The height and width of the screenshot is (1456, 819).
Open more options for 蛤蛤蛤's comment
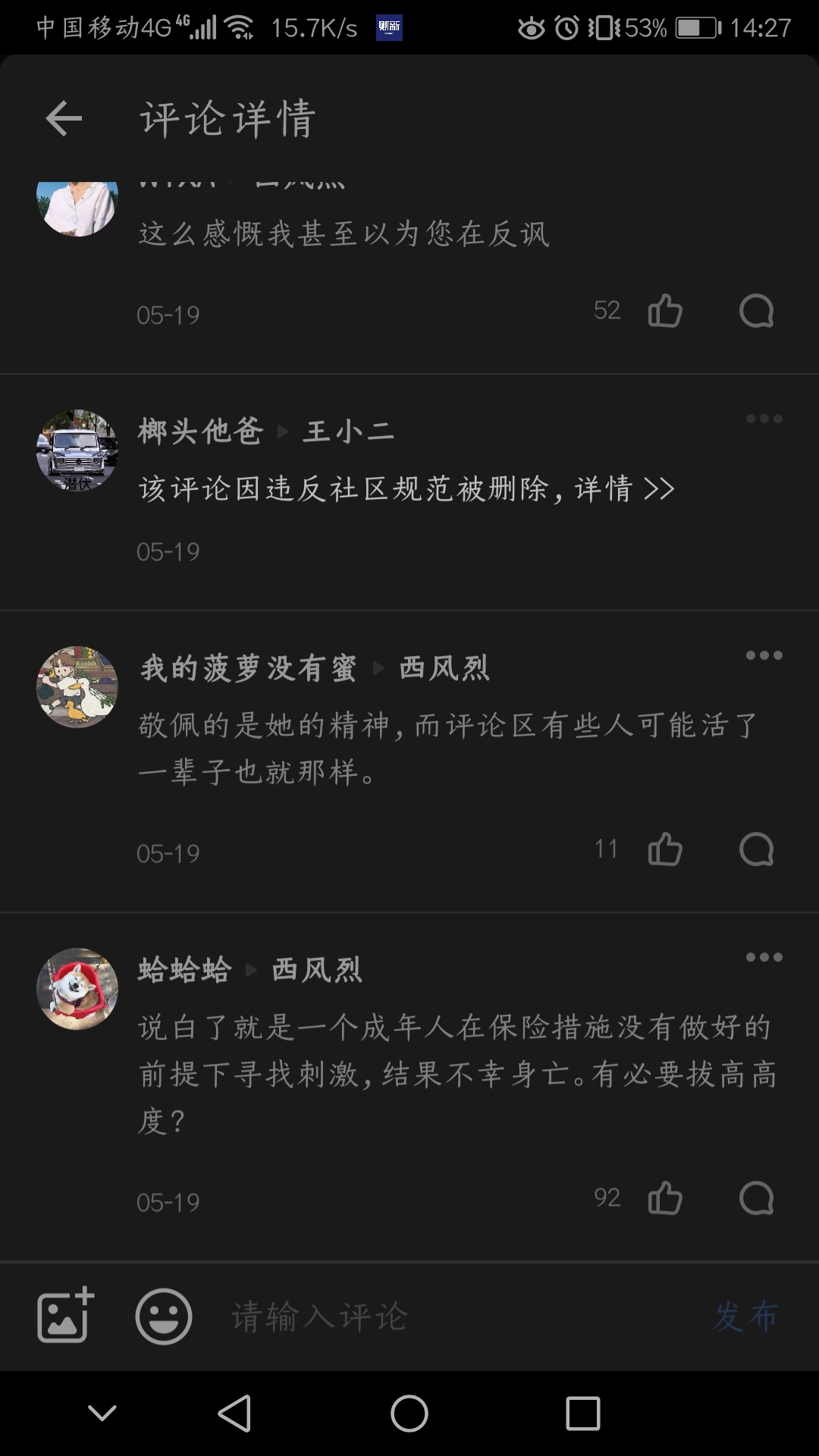click(764, 958)
